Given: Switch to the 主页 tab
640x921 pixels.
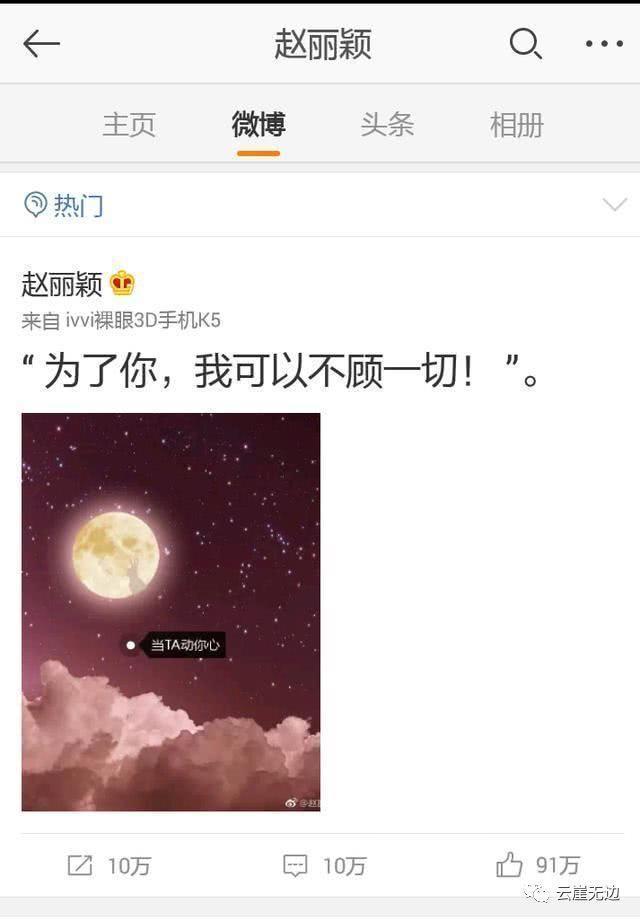Looking at the screenshot, I should (x=129, y=125).
